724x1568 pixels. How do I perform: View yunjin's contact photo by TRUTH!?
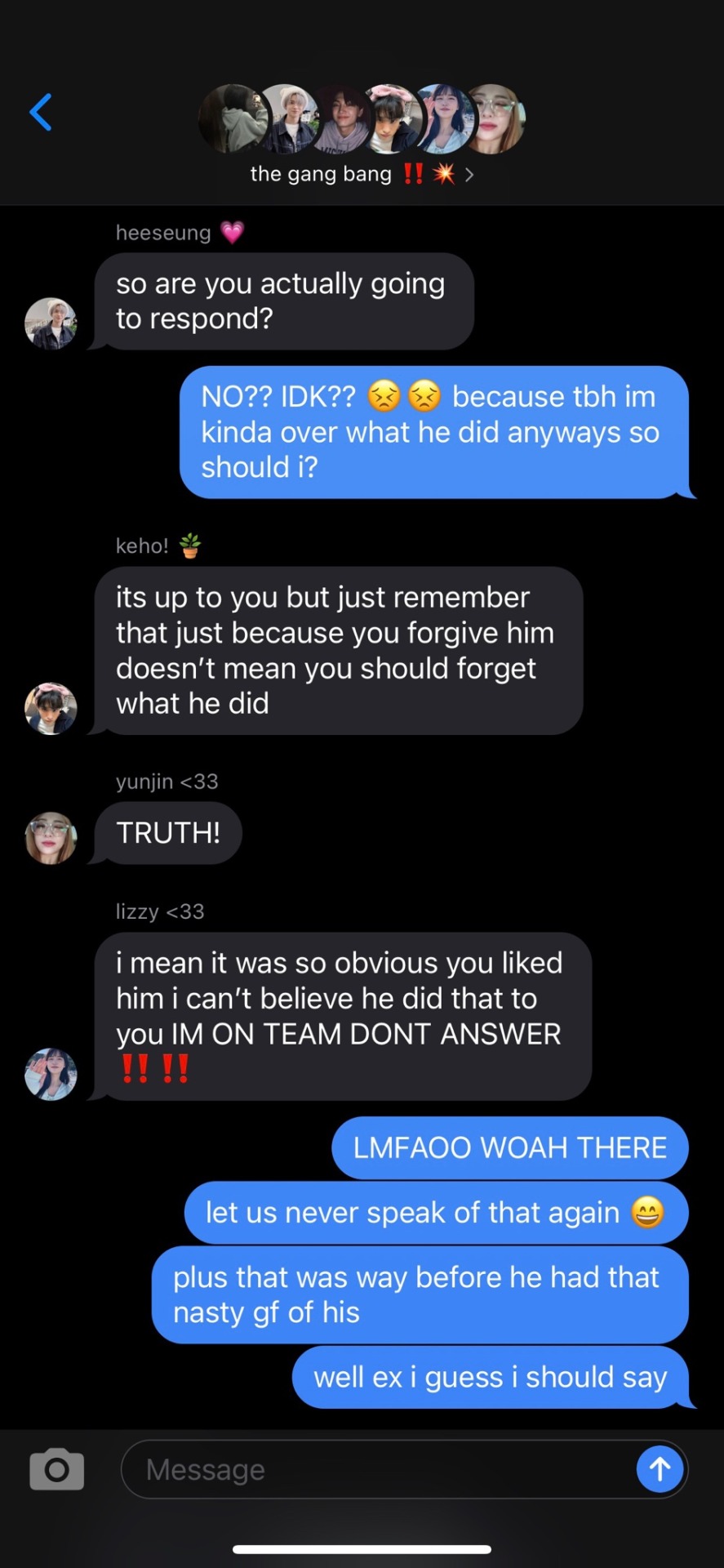coord(51,838)
